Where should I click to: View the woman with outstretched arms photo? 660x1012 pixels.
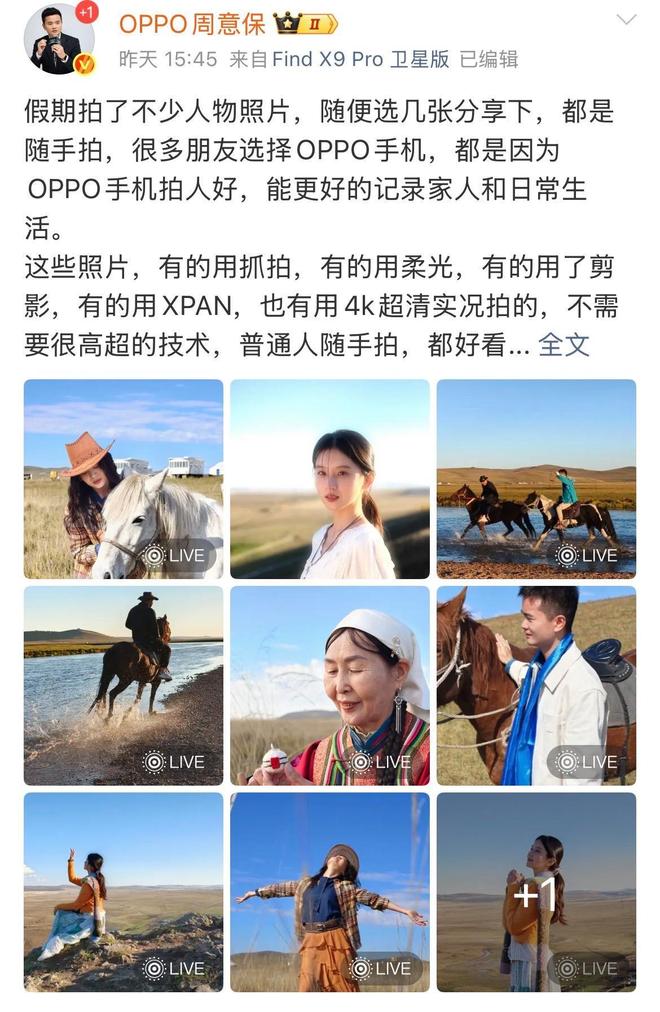(329, 891)
